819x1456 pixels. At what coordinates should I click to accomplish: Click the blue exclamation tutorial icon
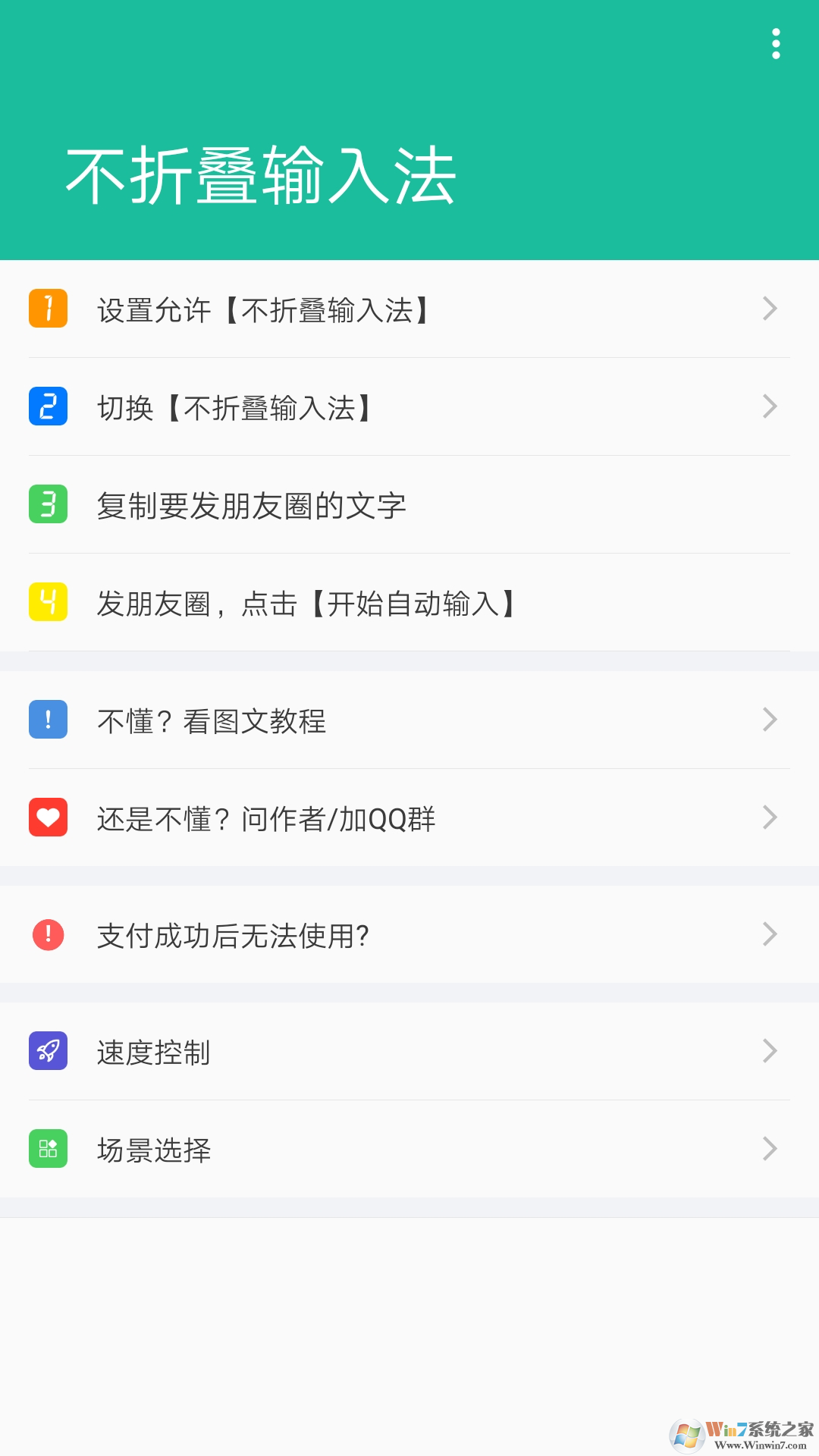click(48, 720)
